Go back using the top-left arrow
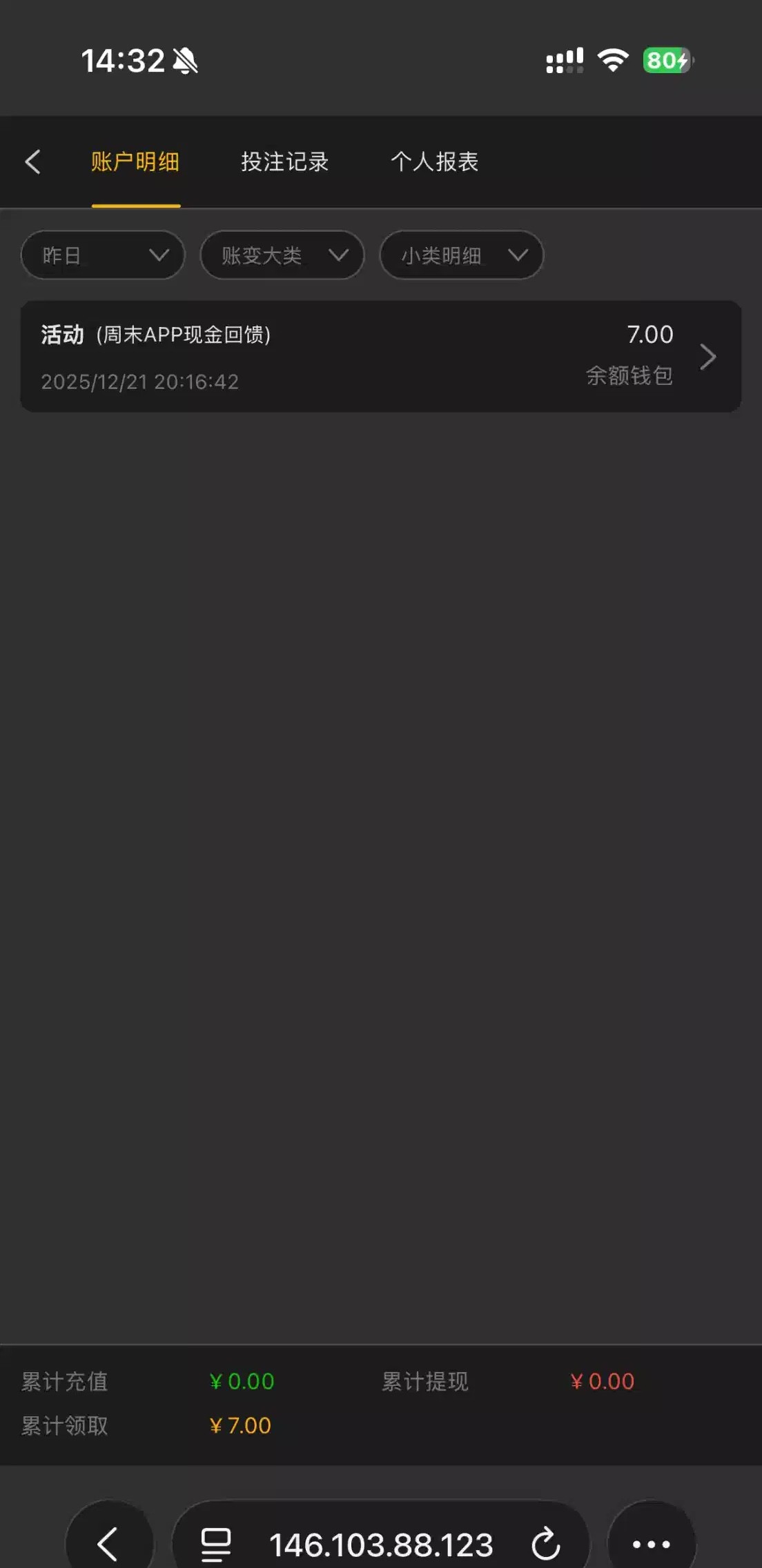The image size is (762, 1568). [32, 162]
